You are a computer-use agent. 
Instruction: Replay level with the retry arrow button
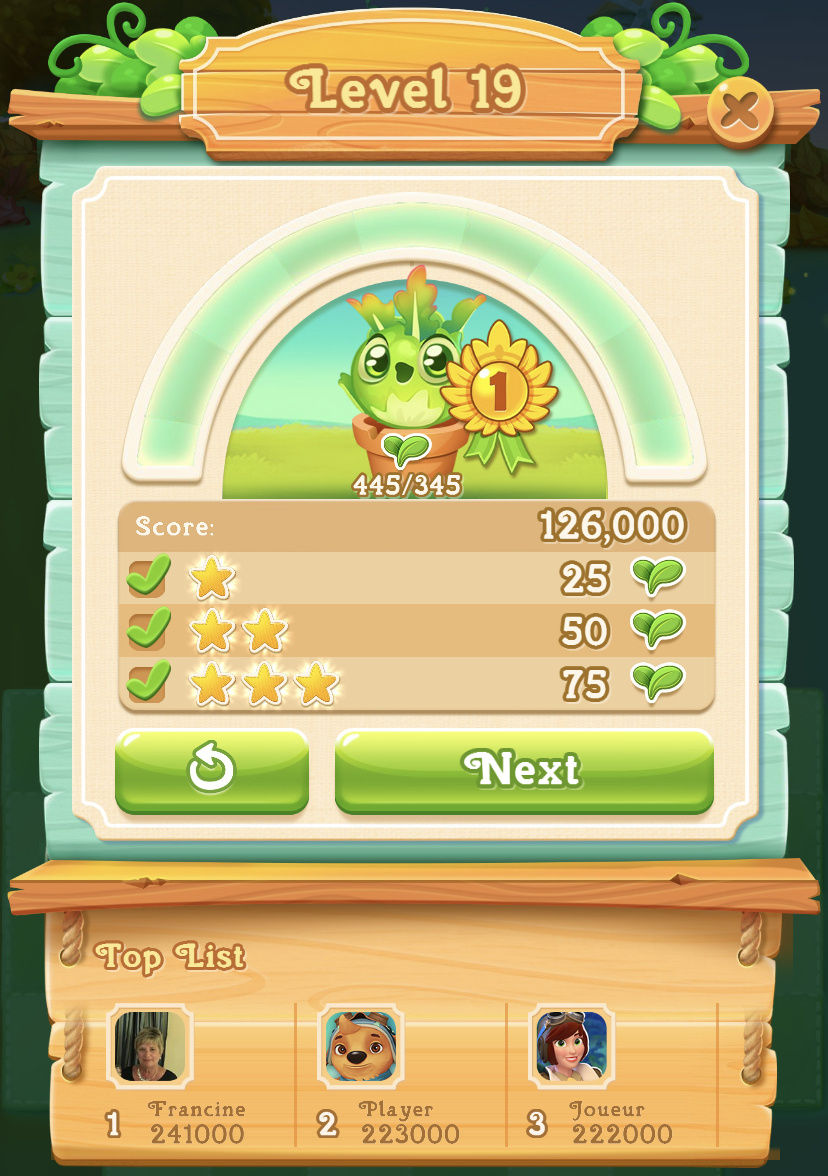pyautogui.click(x=211, y=770)
